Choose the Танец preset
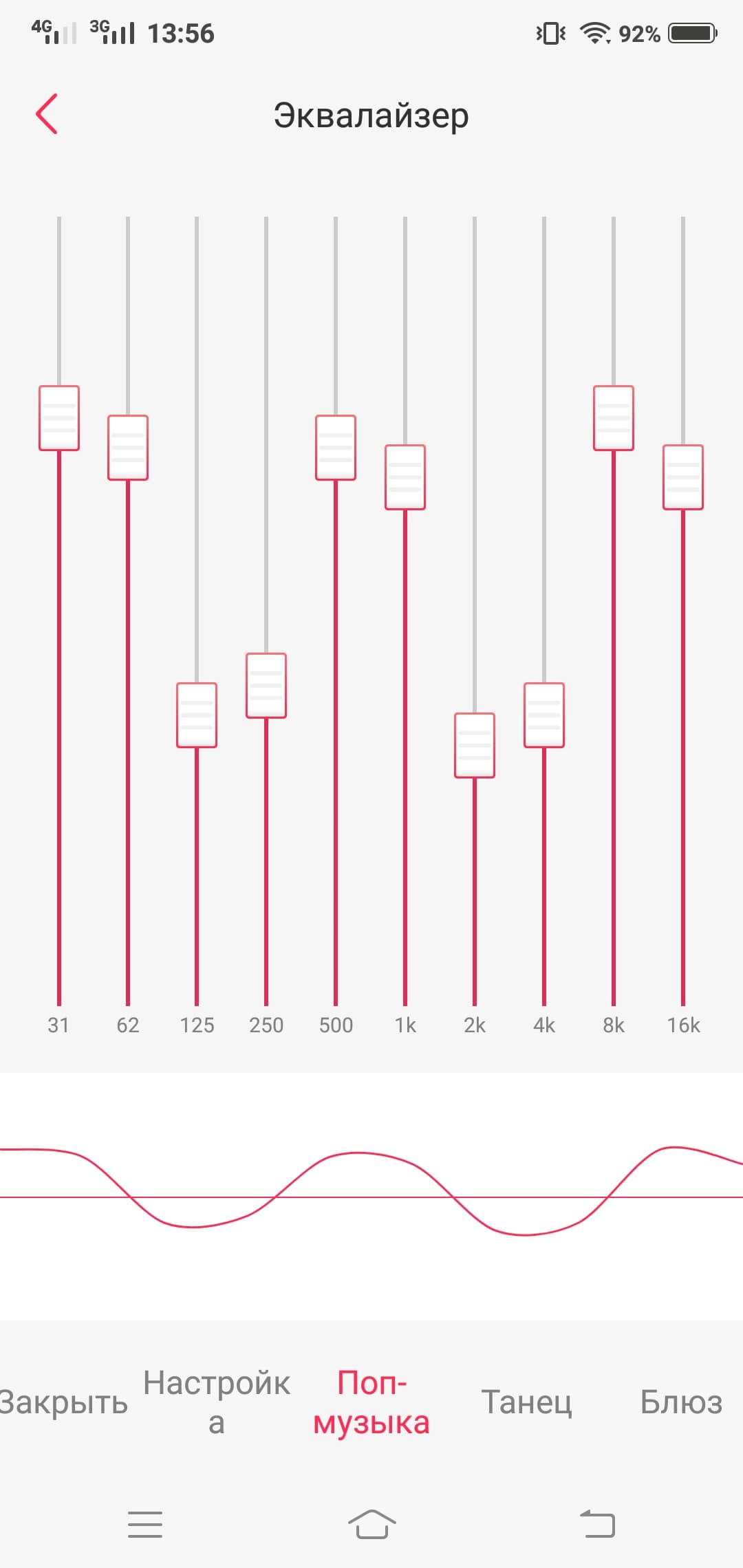The width and height of the screenshot is (743, 1568). point(526,1403)
